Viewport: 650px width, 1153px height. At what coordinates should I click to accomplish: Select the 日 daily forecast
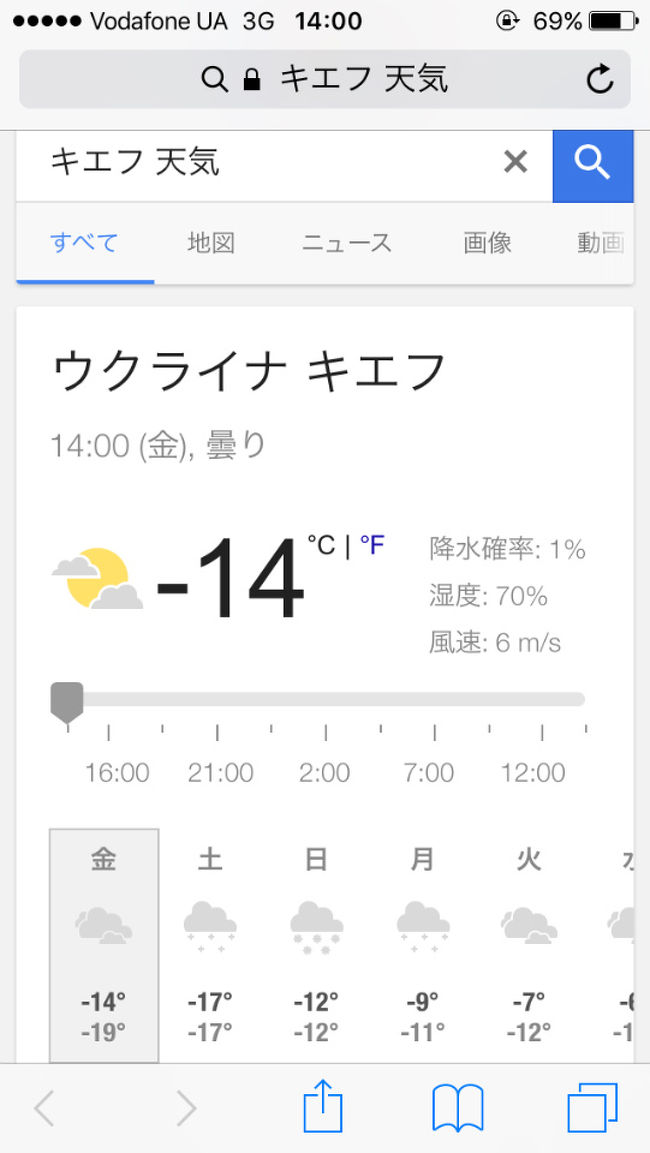316,946
